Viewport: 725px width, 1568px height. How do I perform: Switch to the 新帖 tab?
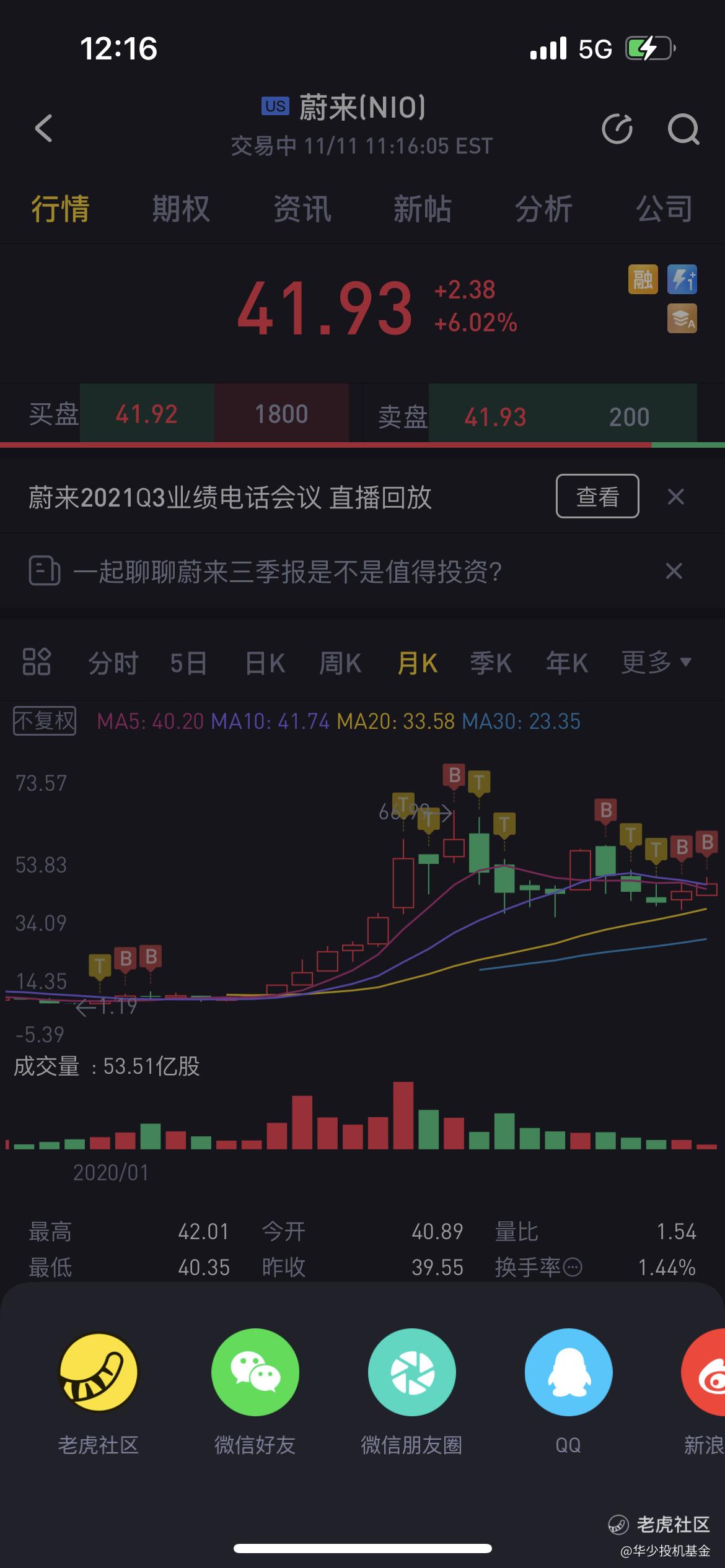(423, 209)
